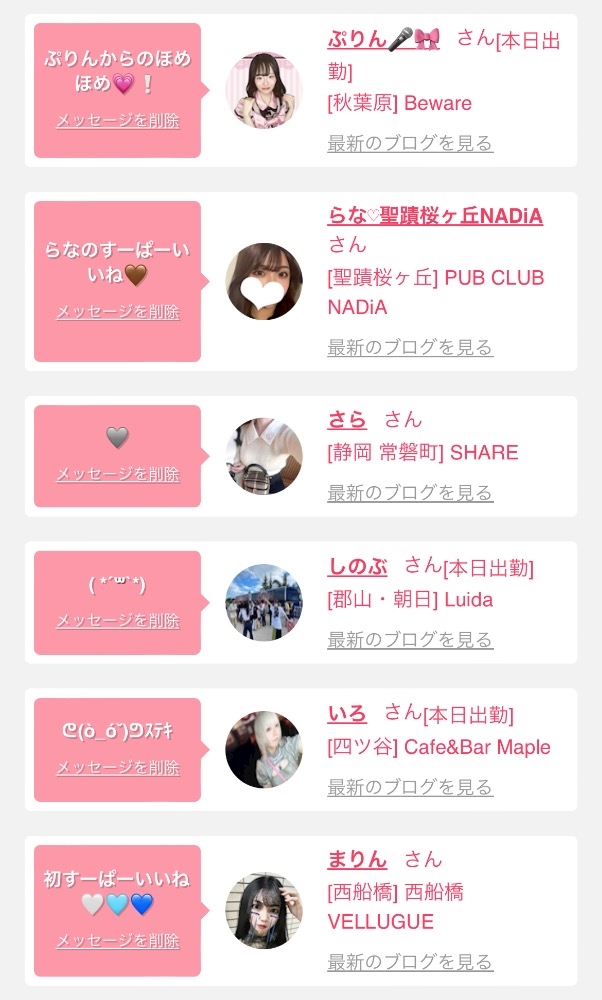The width and height of the screenshot is (602, 1000).
Task: View the latest blog of らな
Action: (x=410, y=348)
